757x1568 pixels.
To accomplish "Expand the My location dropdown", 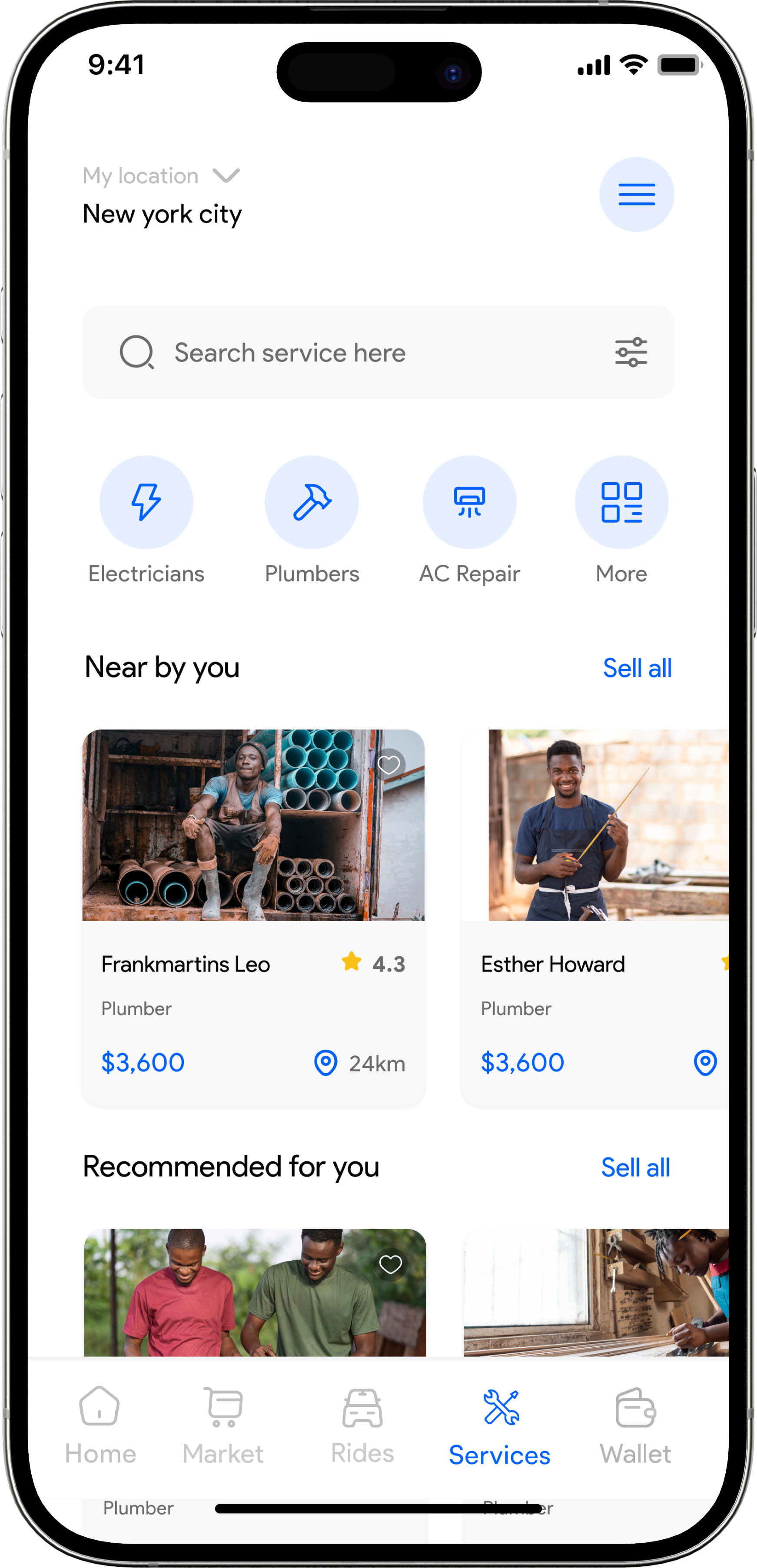I will (226, 176).
